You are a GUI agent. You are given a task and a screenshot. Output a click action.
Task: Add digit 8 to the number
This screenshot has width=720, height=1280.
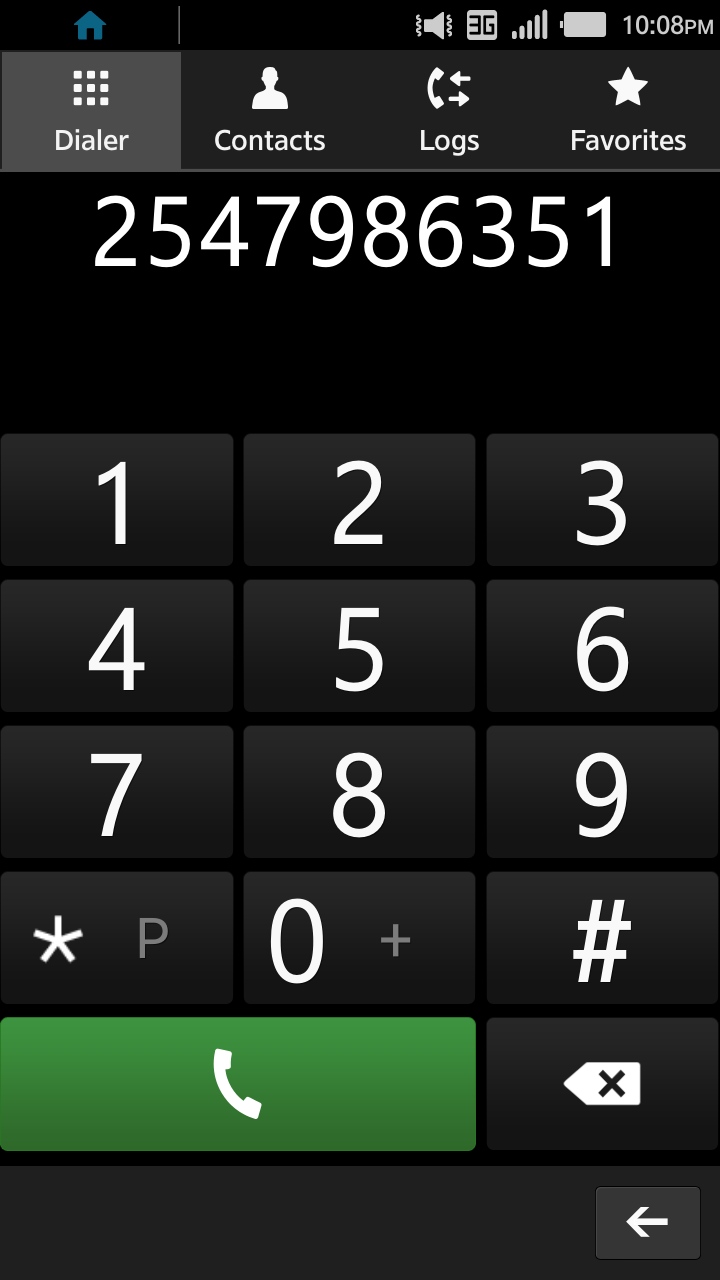pyautogui.click(x=359, y=792)
